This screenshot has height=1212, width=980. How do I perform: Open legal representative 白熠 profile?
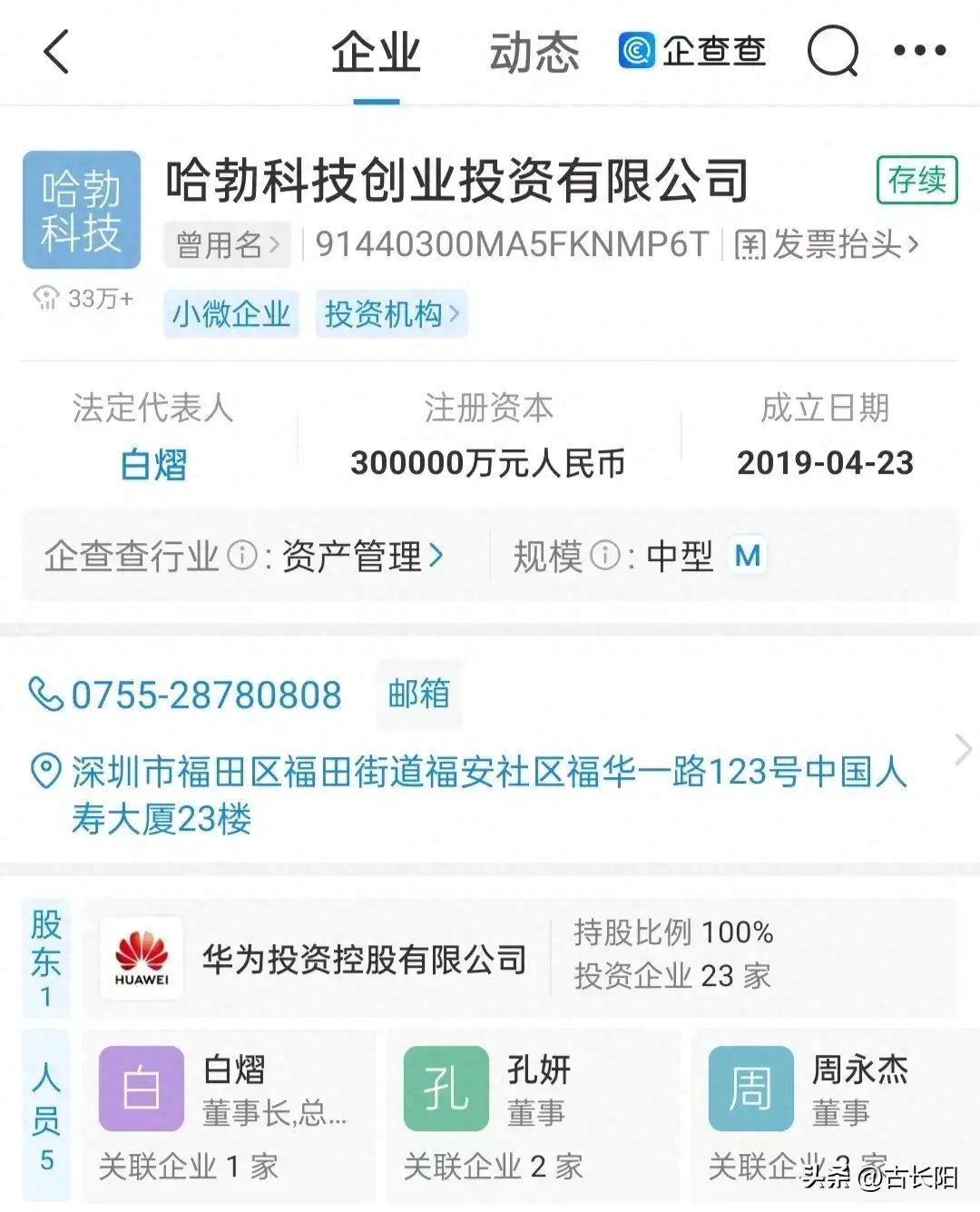[x=153, y=465]
